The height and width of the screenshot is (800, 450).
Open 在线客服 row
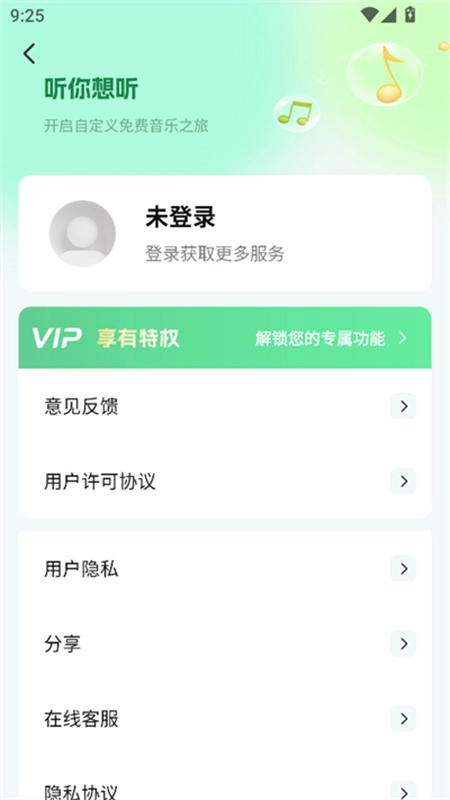[x=225, y=719]
